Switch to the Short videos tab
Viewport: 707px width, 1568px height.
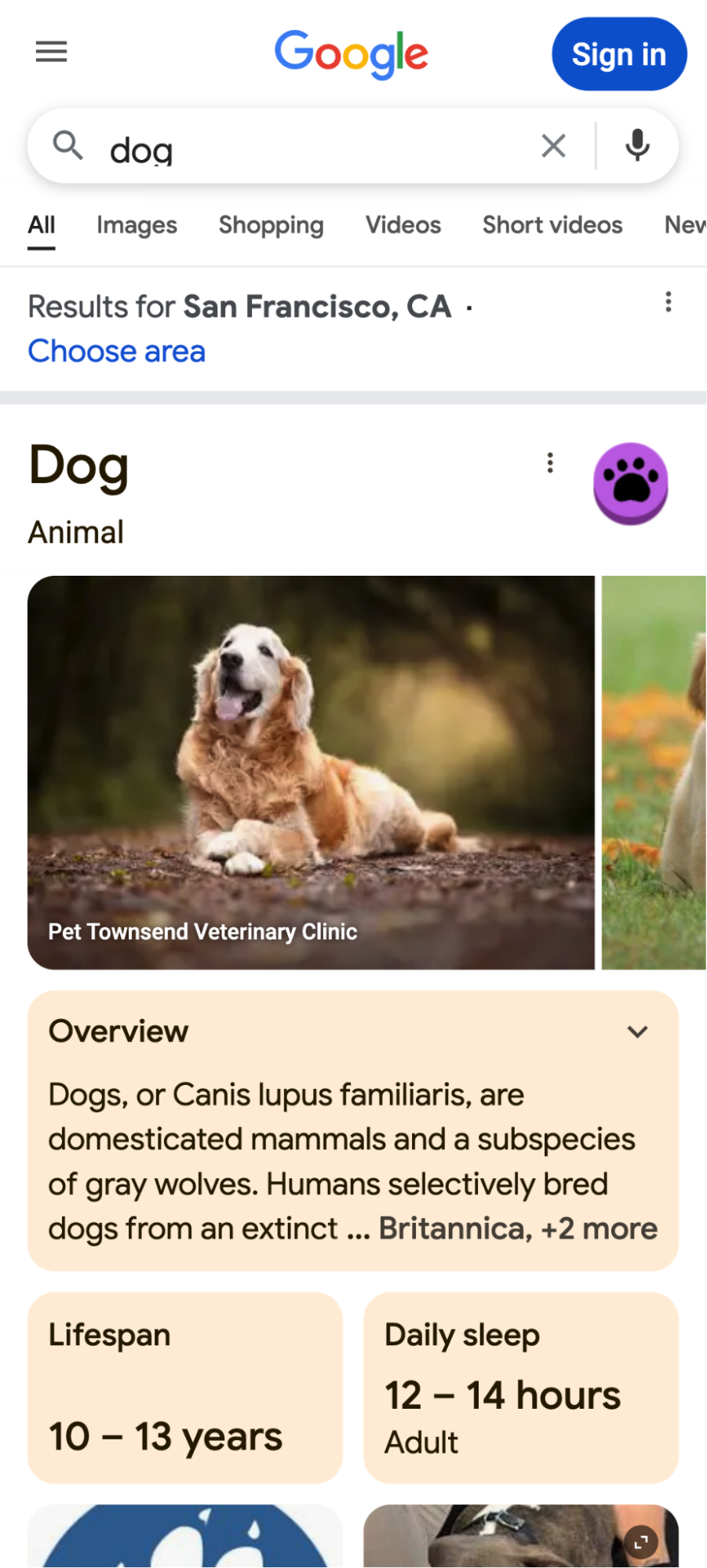click(x=552, y=225)
